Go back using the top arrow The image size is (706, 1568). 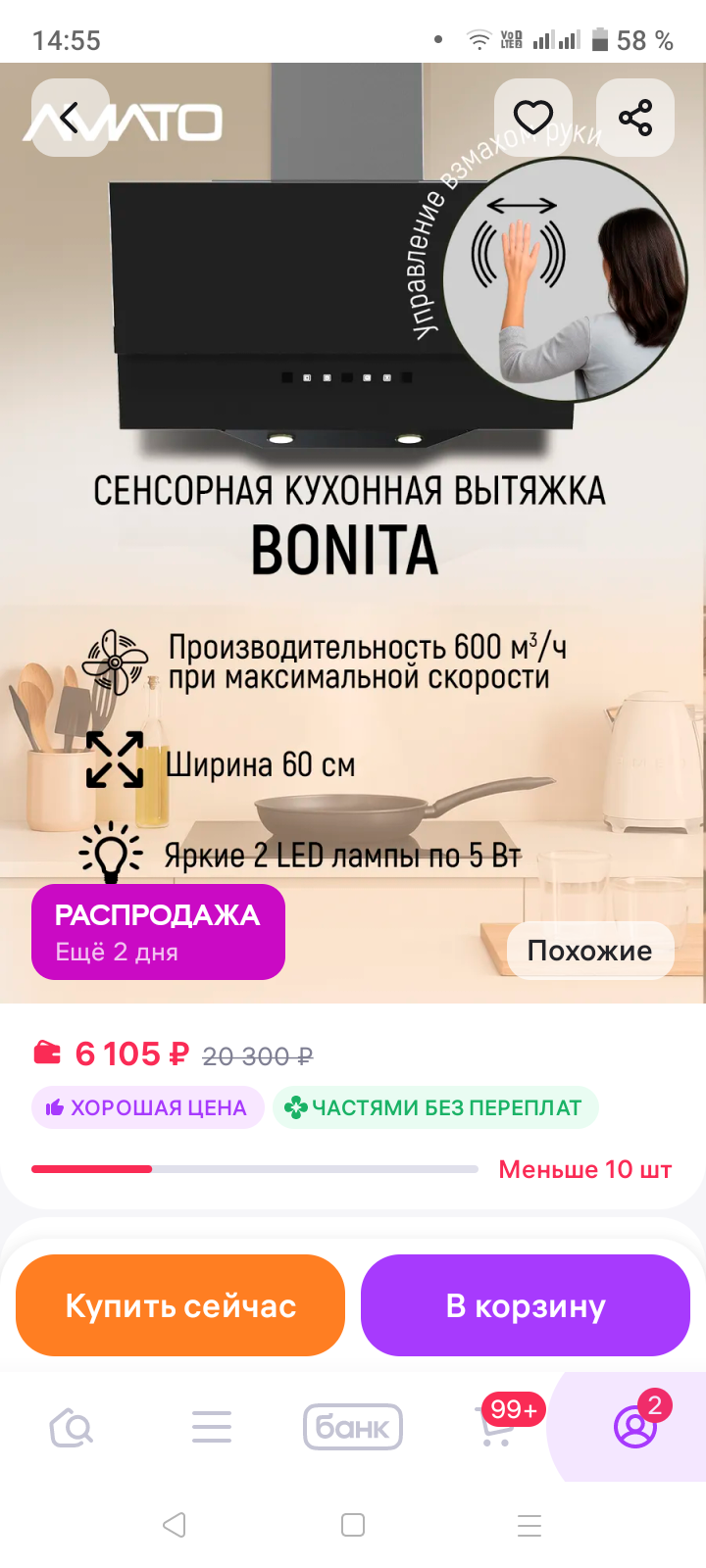[x=71, y=118]
